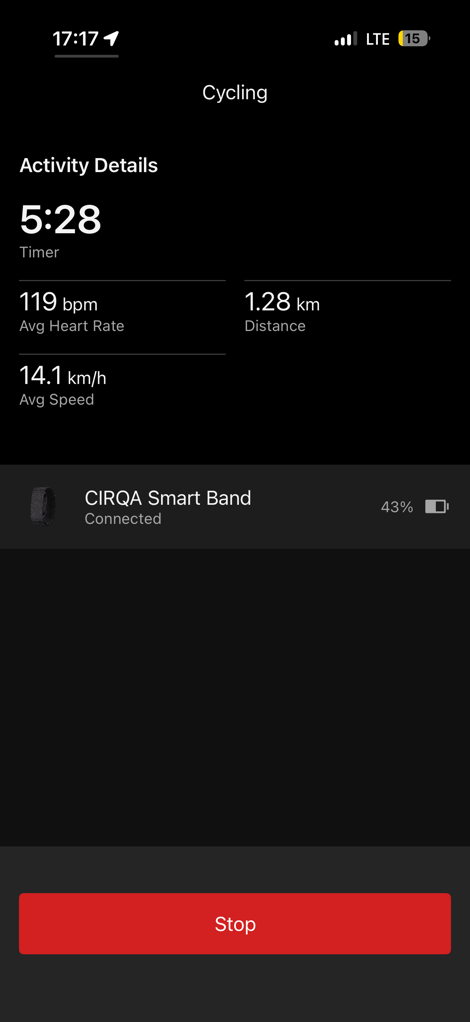
Task: Stop the cycling activity
Action: [x=235, y=924]
